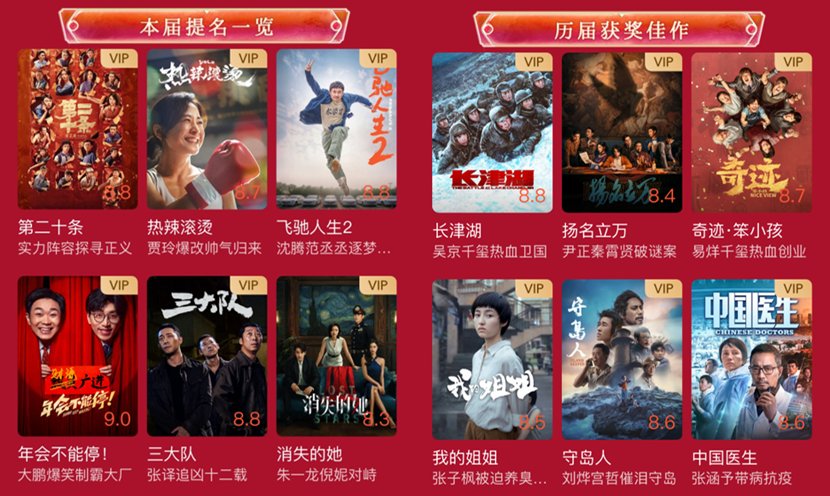Select the movie 扬名立万
The height and width of the screenshot is (496, 830).
point(621,132)
